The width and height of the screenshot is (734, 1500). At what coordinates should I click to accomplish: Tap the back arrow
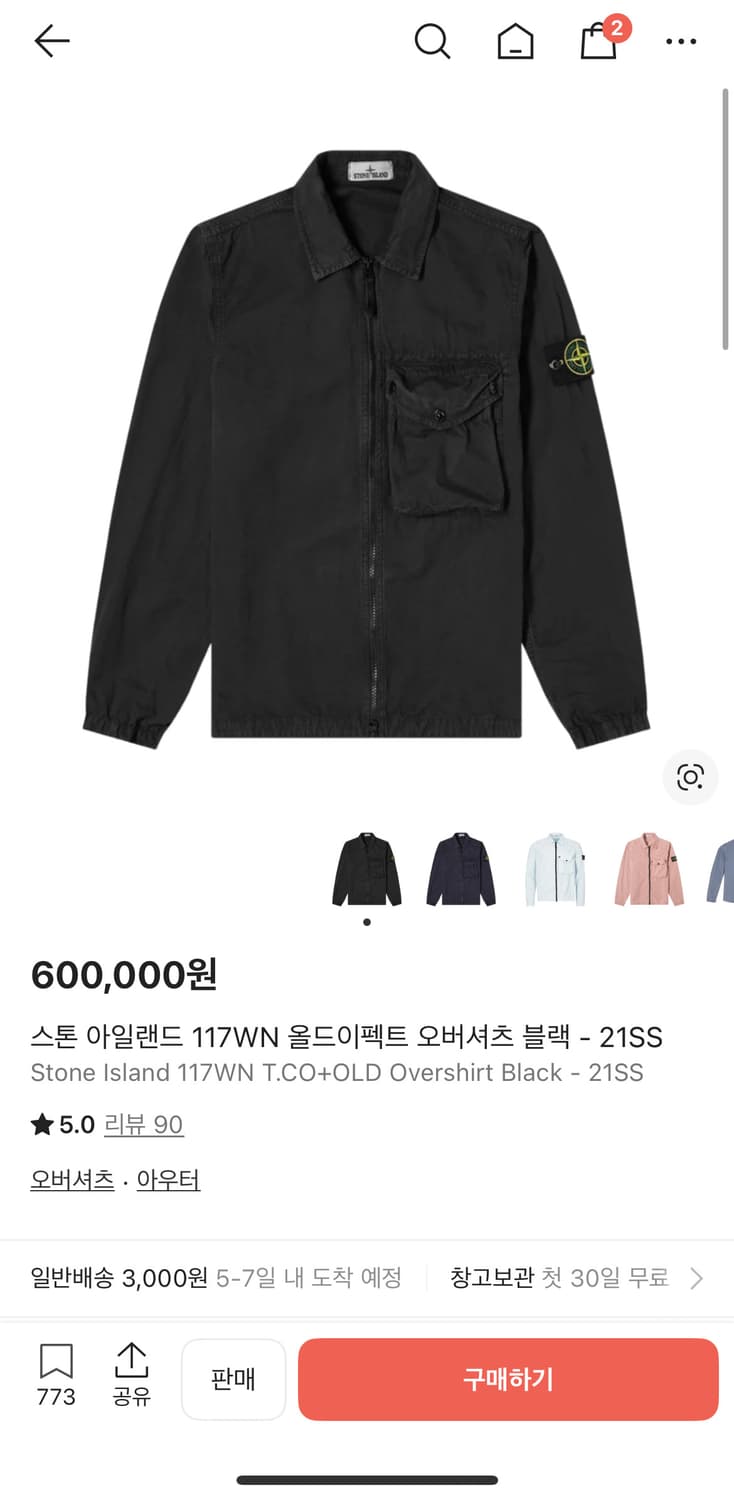[50, 41]
